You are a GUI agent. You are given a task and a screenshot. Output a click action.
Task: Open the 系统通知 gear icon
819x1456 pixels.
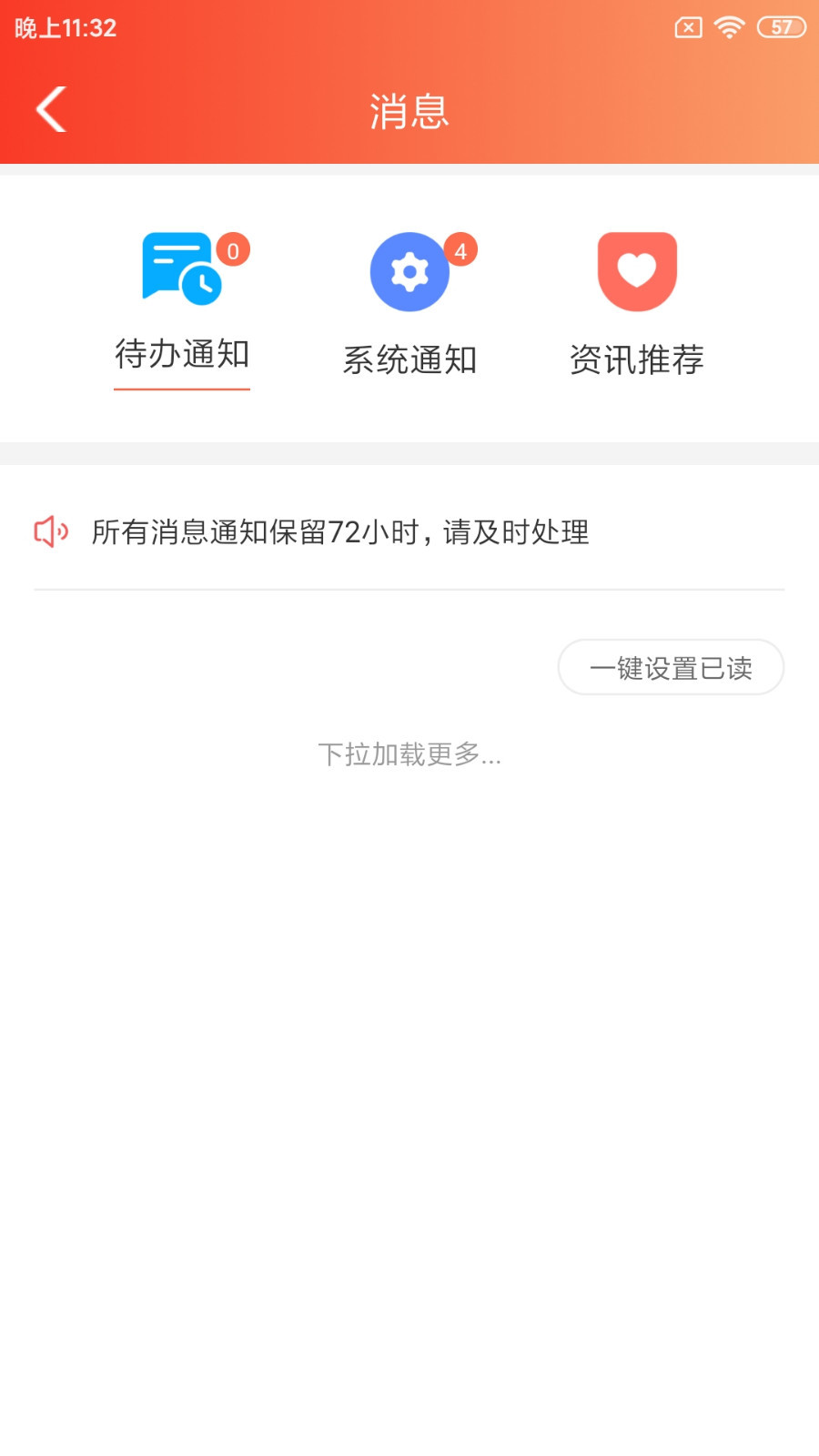pos(409,271)
